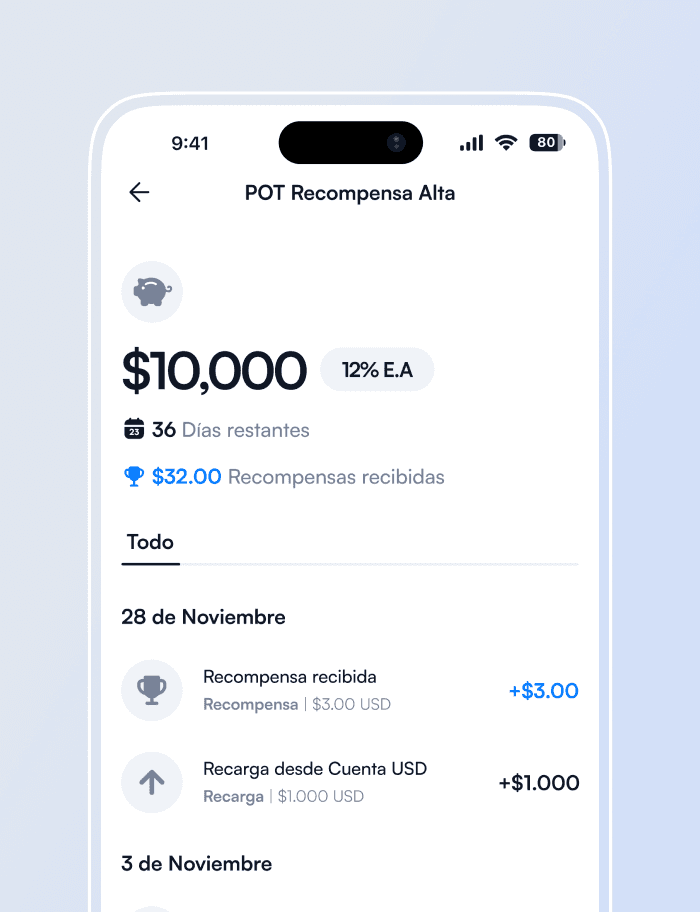View the Recarga desde Cuenta USD transaction

349,782
